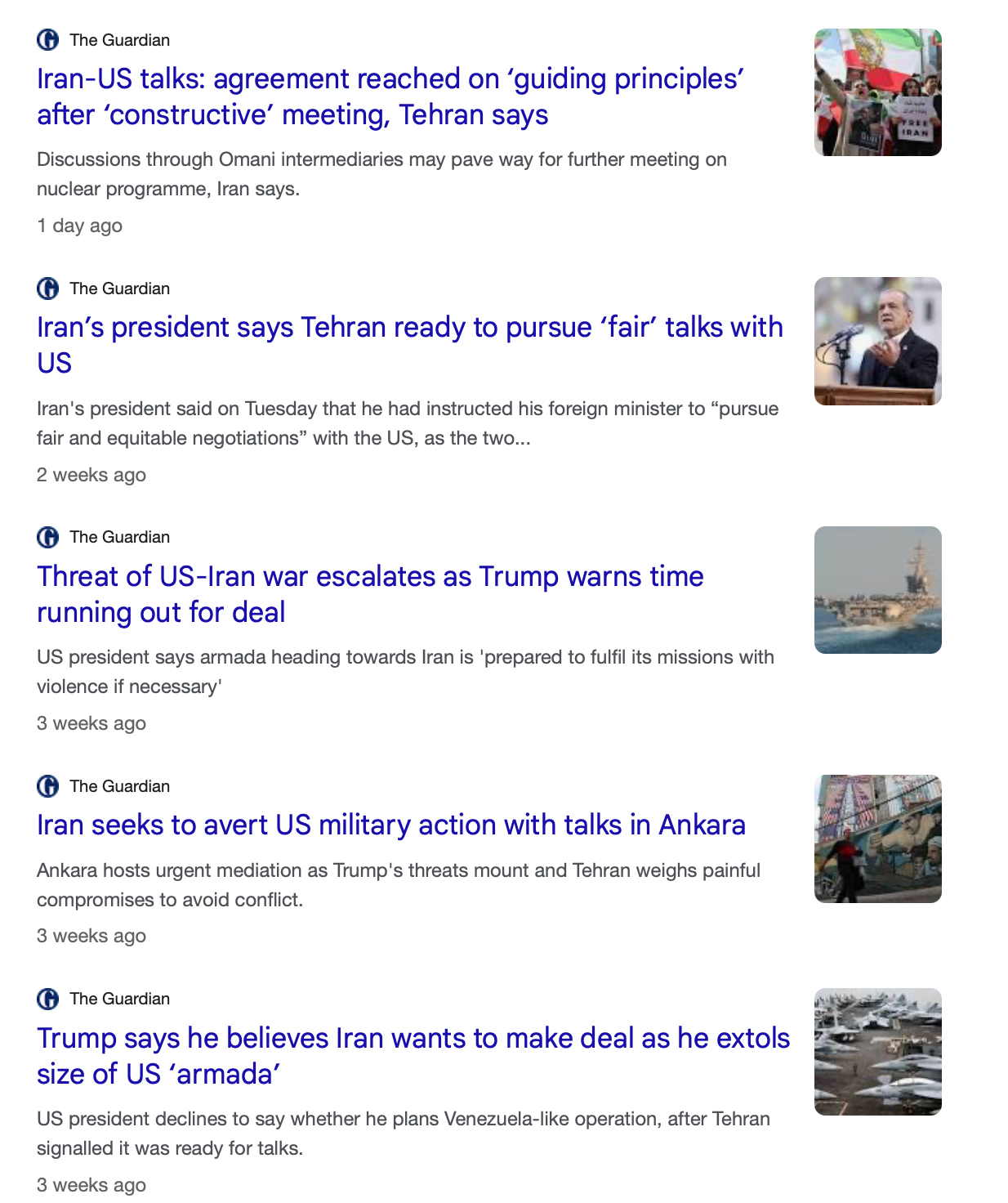
Task: Tap the street mural thumbnail
Action: click(x=877, y=839)
